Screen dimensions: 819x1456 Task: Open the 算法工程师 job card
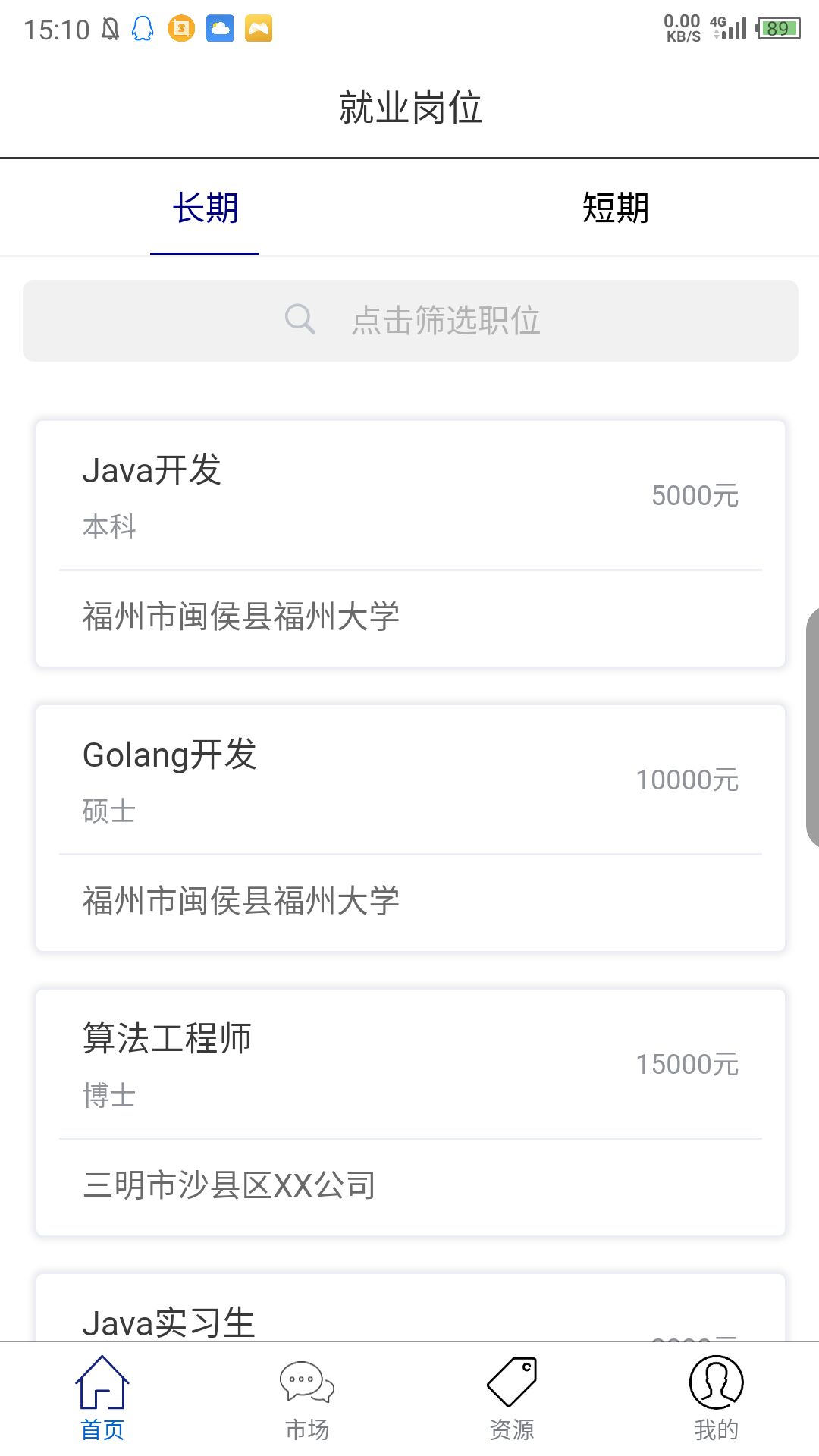(410, 1112)
